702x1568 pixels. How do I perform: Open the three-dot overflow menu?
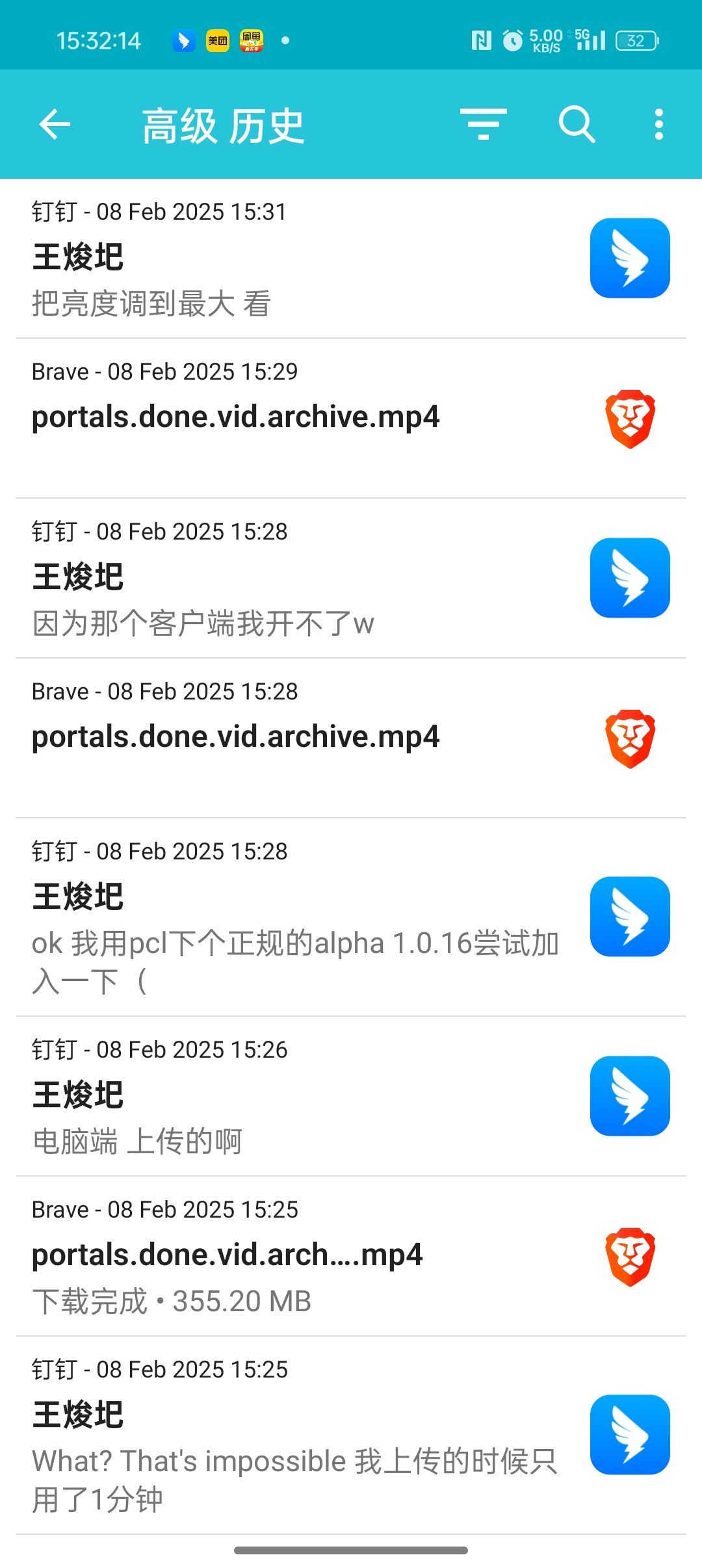658,124
